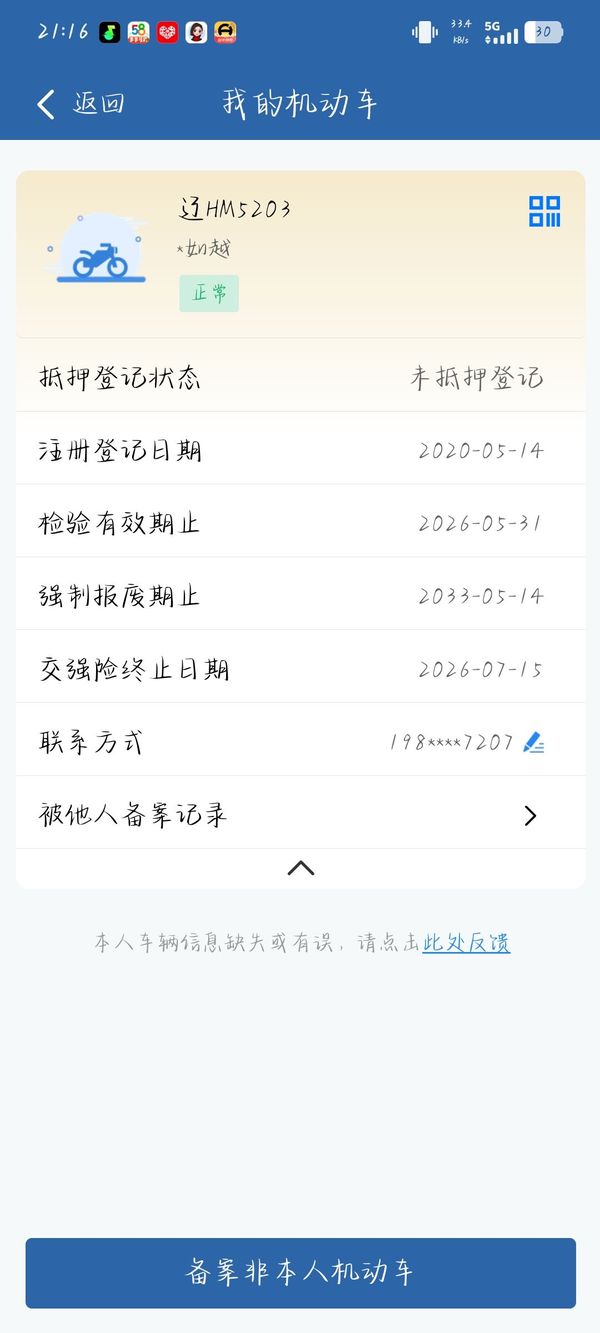Screen dimensions: 600x1333
Task: Tap 返回 to go back
Action: [80, 104]
